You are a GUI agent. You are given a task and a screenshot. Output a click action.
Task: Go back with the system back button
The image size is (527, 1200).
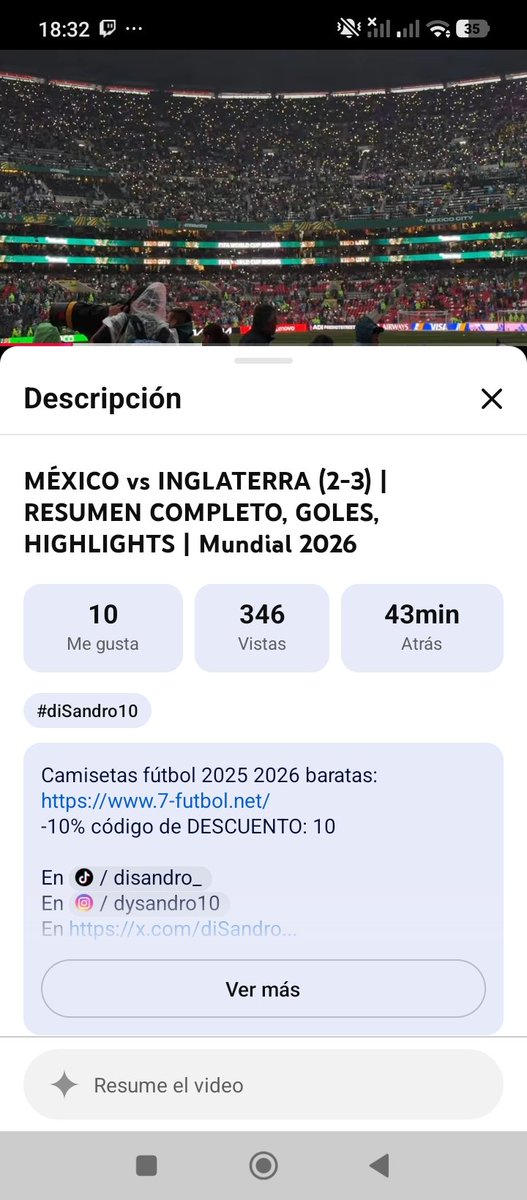click(379, 1165)
